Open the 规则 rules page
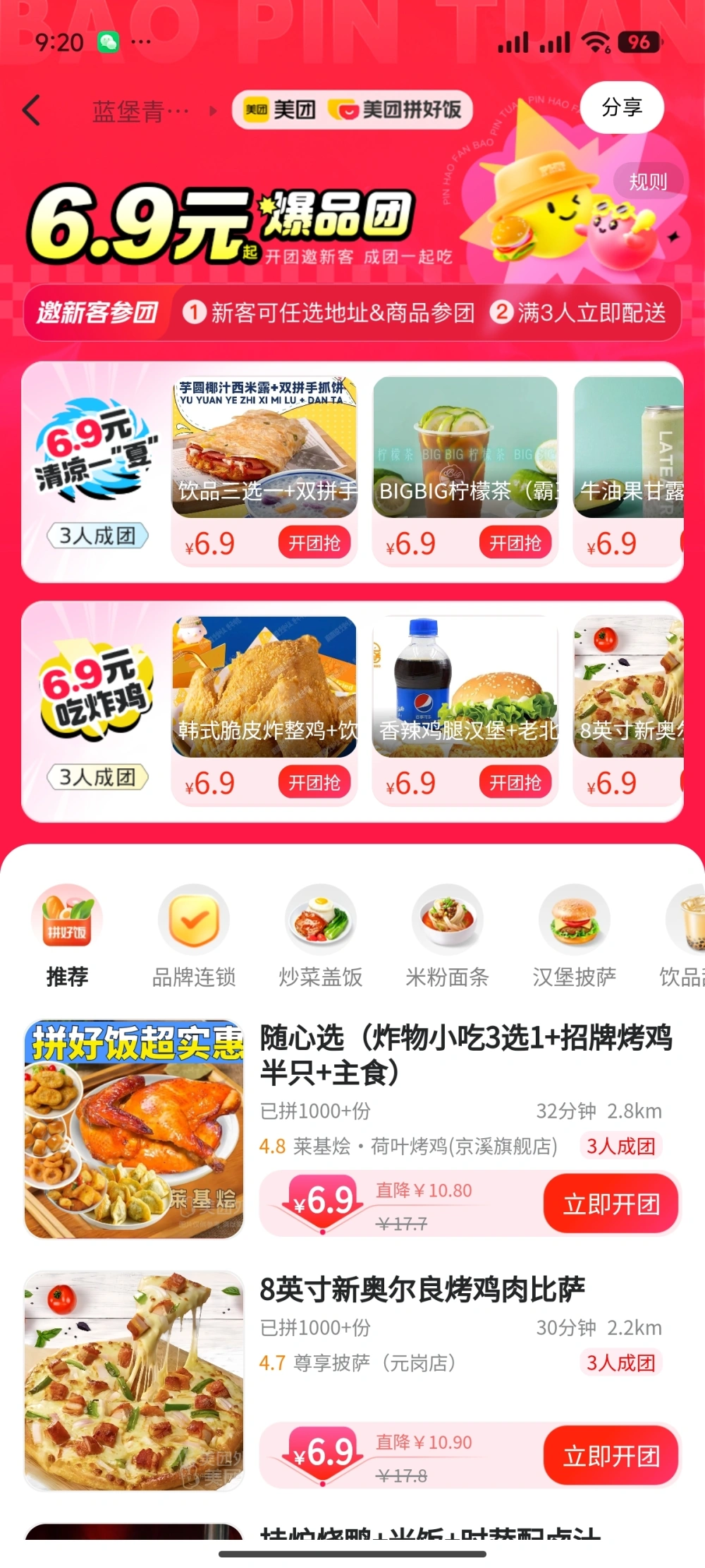 point(648,182)
